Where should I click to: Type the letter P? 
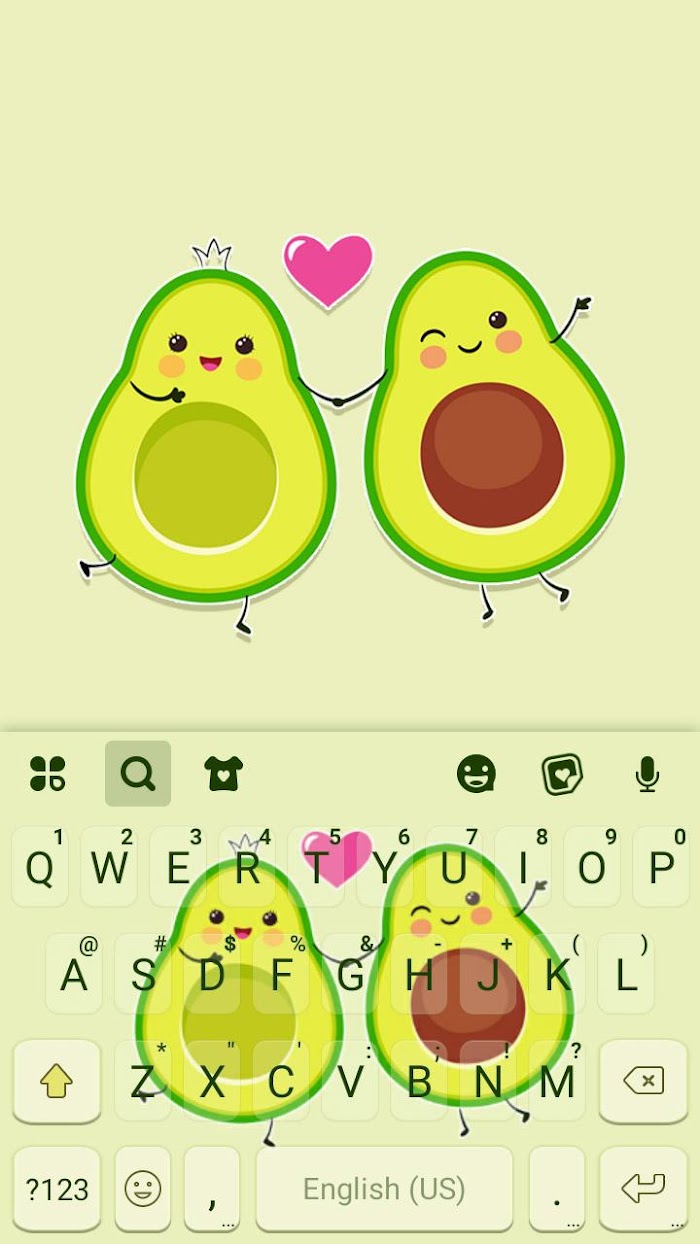coord(661,867)
